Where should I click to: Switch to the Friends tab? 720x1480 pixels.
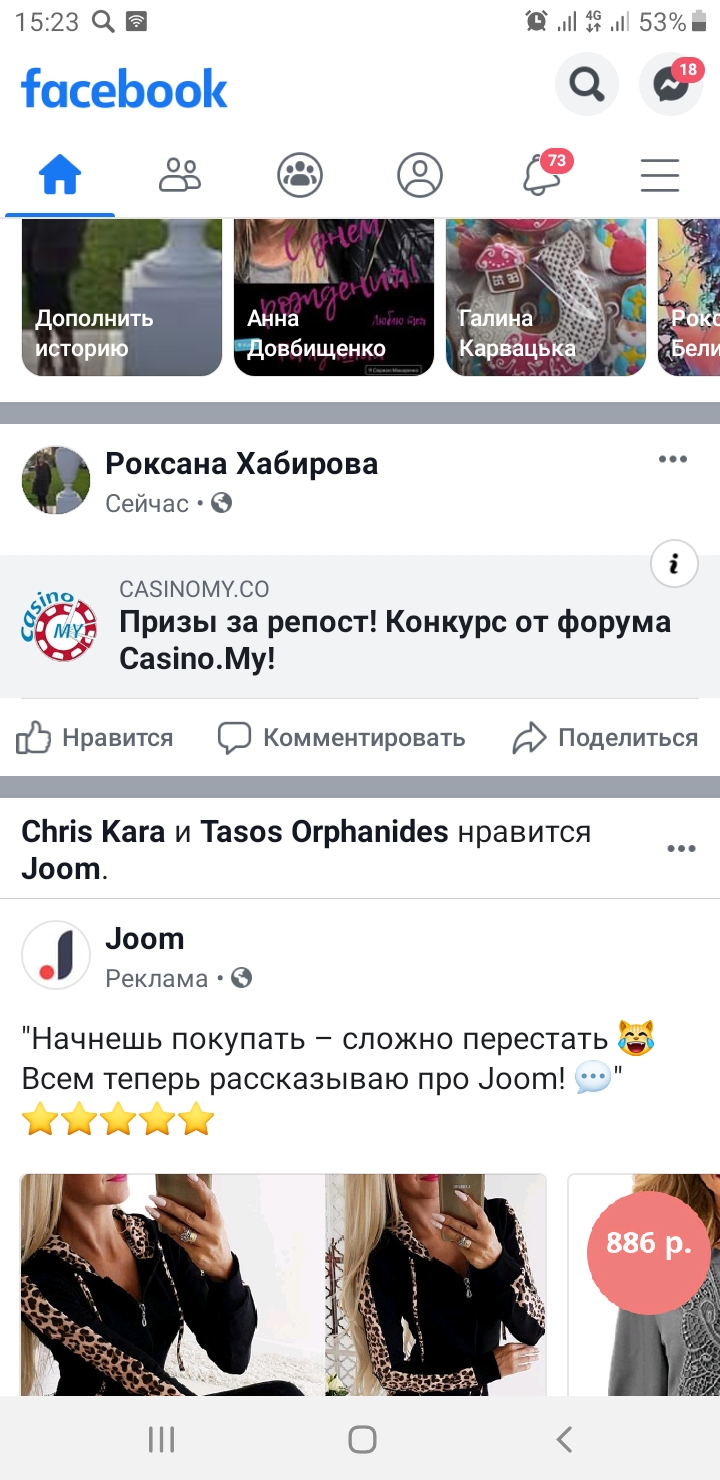point(180,175)
